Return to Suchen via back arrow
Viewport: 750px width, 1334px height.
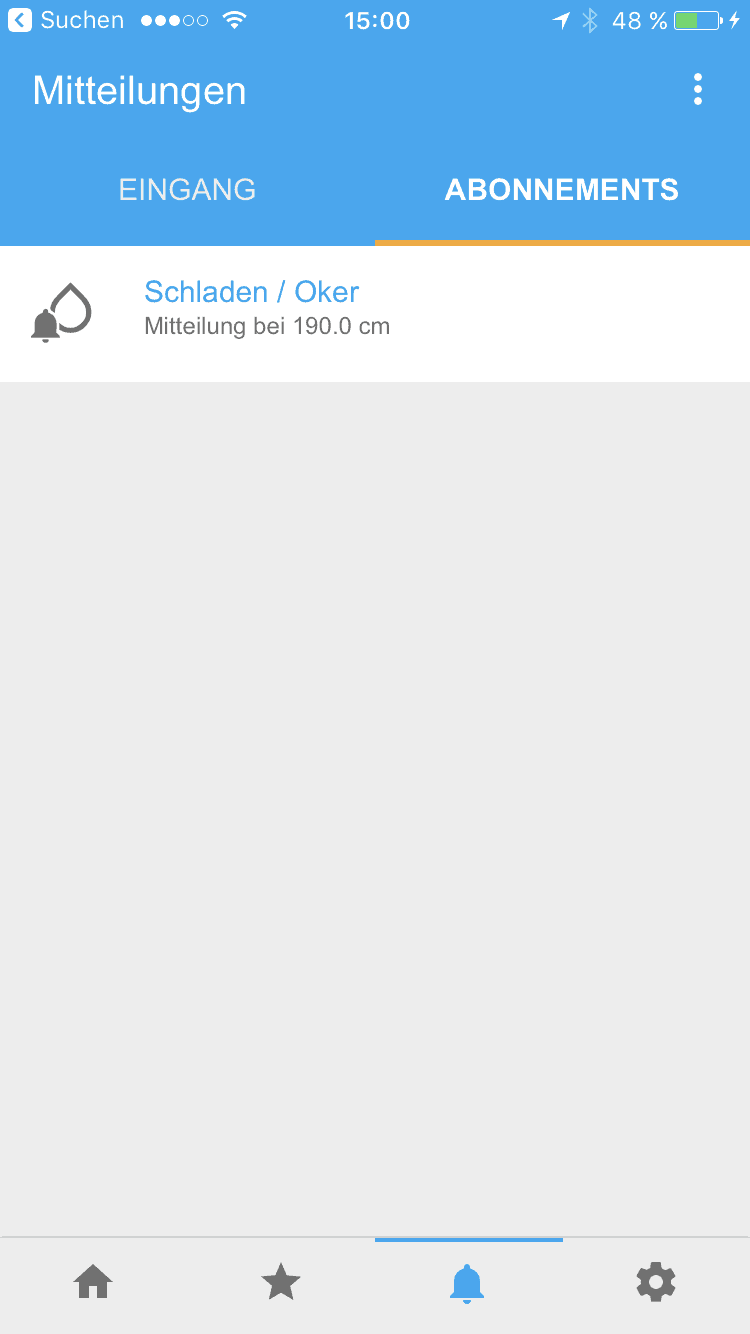pyautogui.click(x=66, y=20)
